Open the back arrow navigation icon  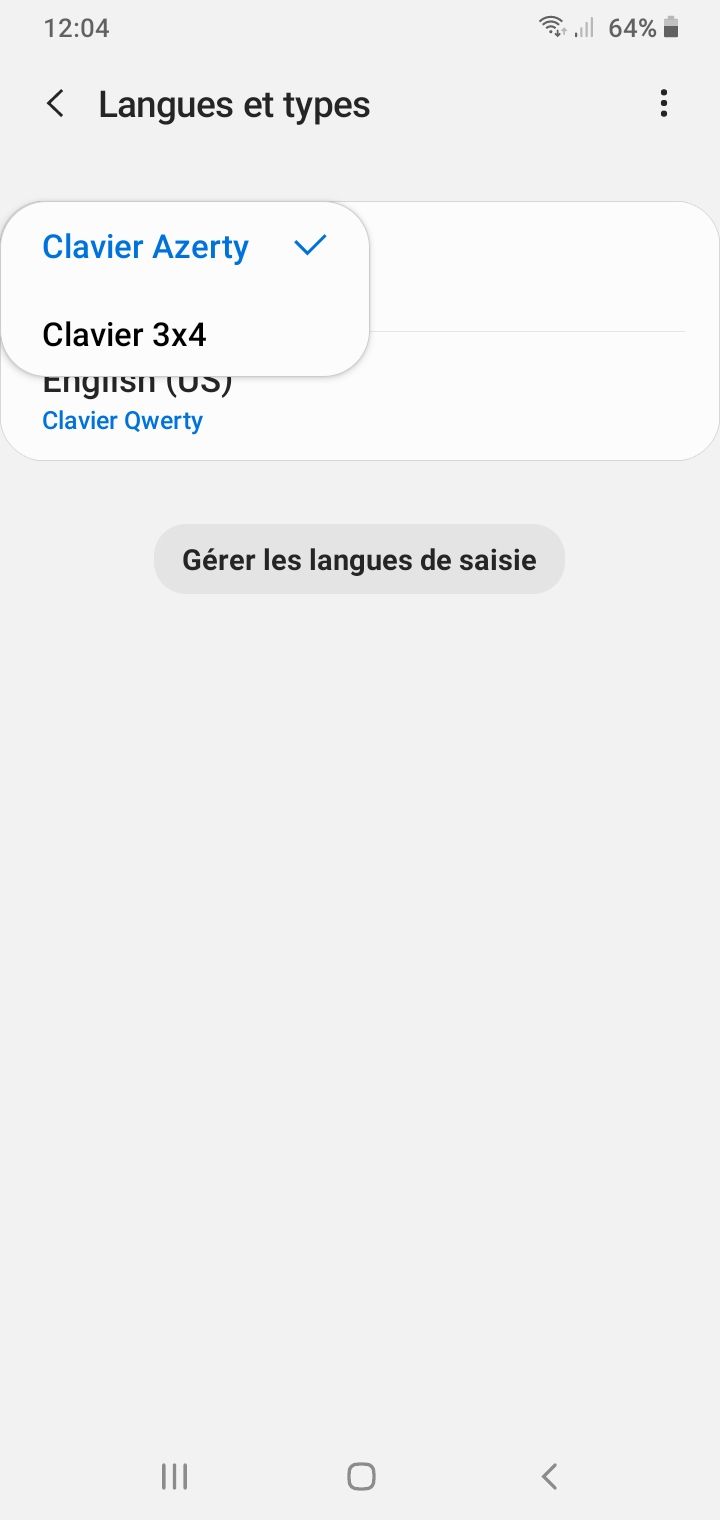[55, 103]
